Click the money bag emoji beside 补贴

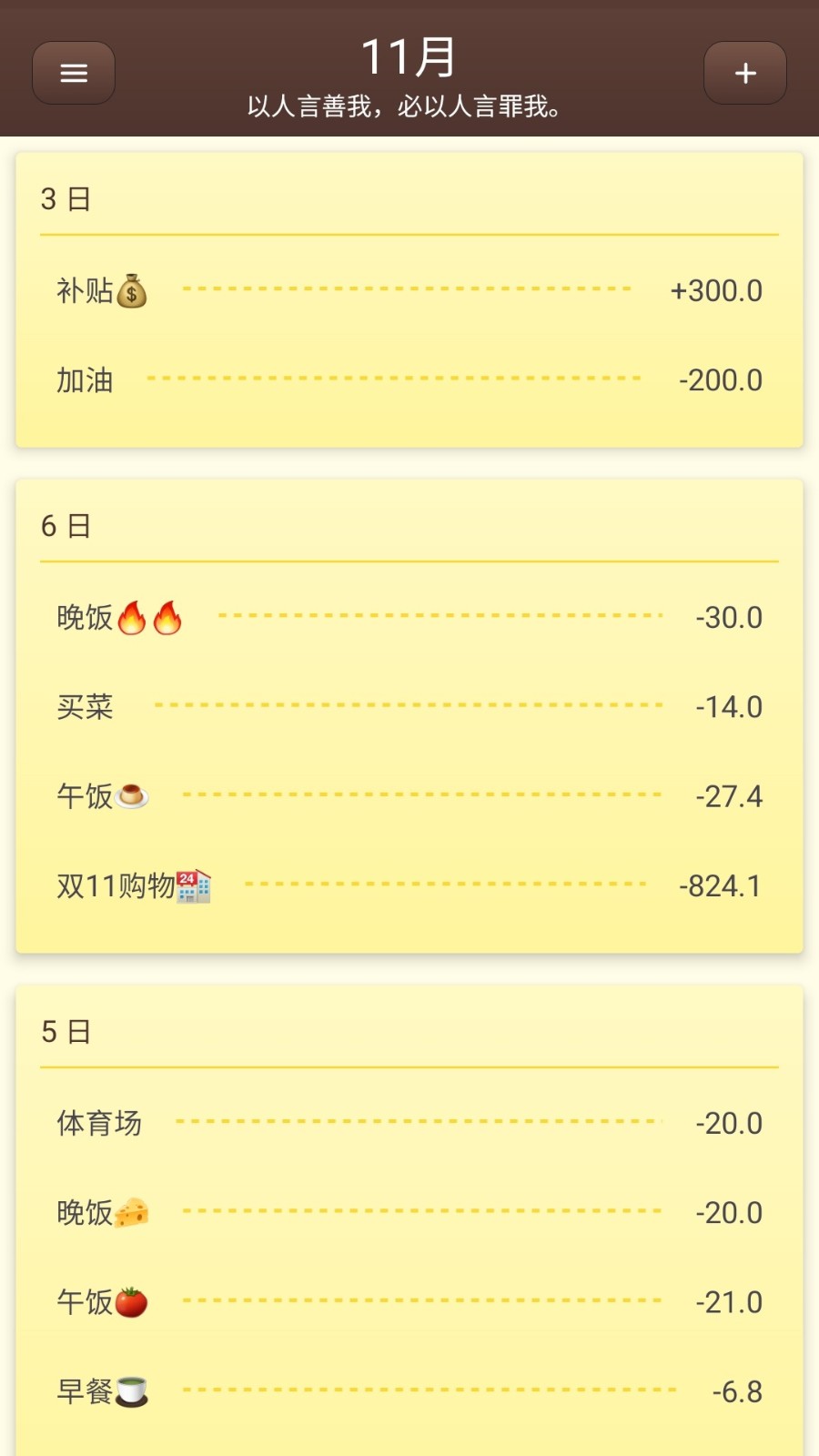pos(133,289)
